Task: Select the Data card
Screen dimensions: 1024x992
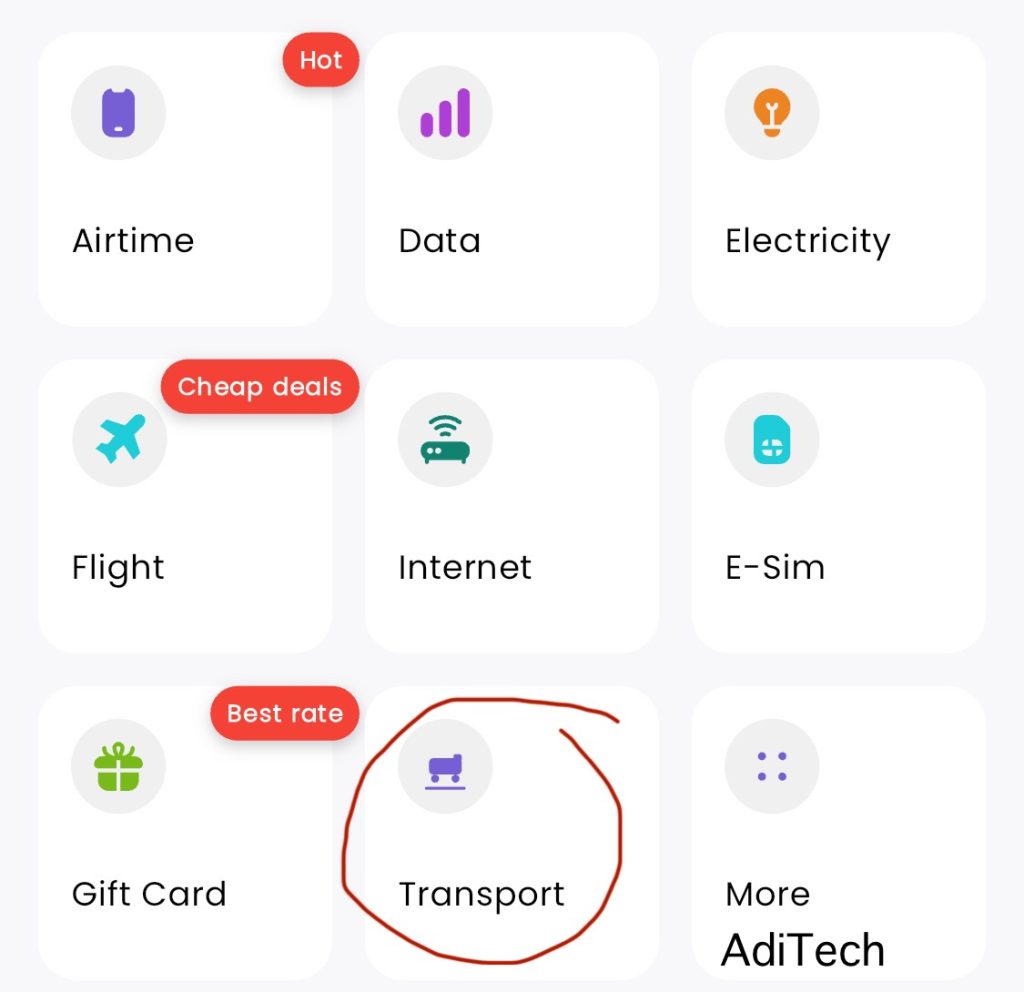Action: click(x=511, y=180)
